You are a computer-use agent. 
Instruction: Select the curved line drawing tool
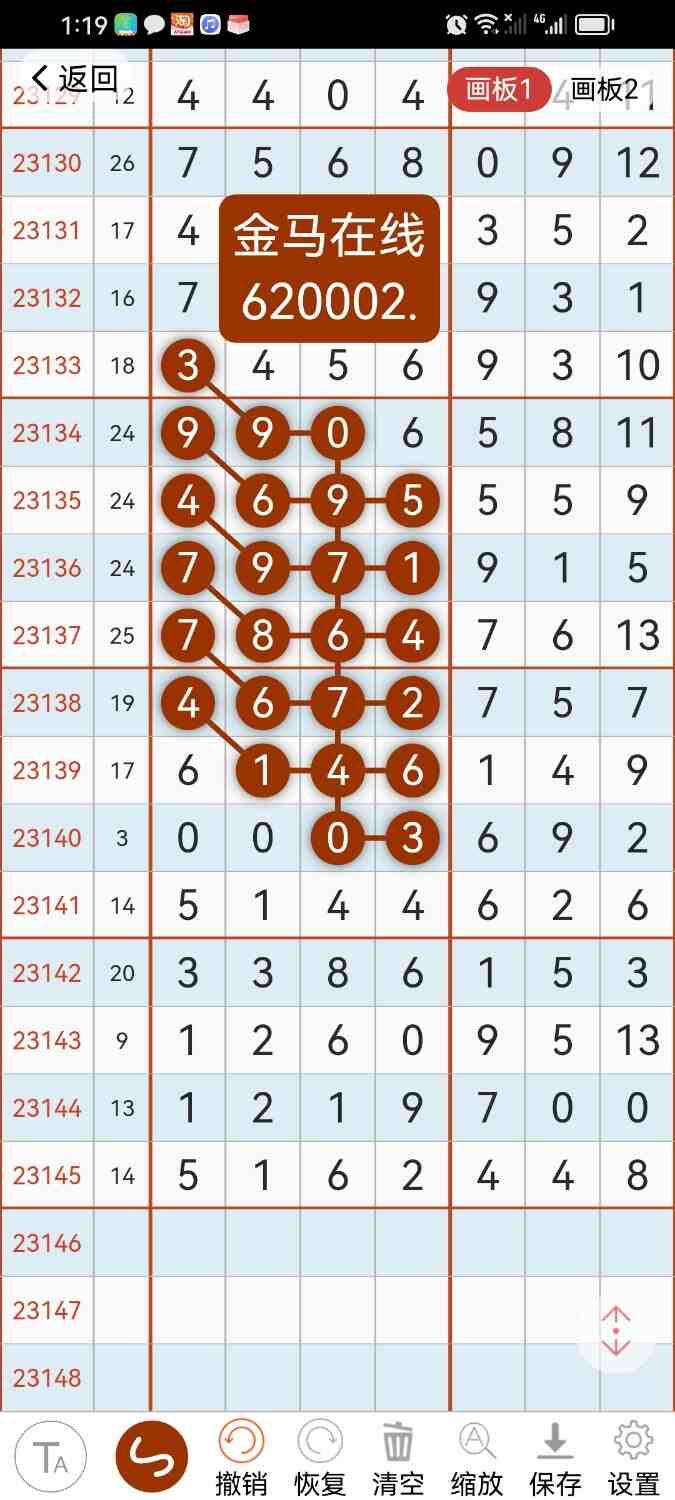pos(152,1456)
